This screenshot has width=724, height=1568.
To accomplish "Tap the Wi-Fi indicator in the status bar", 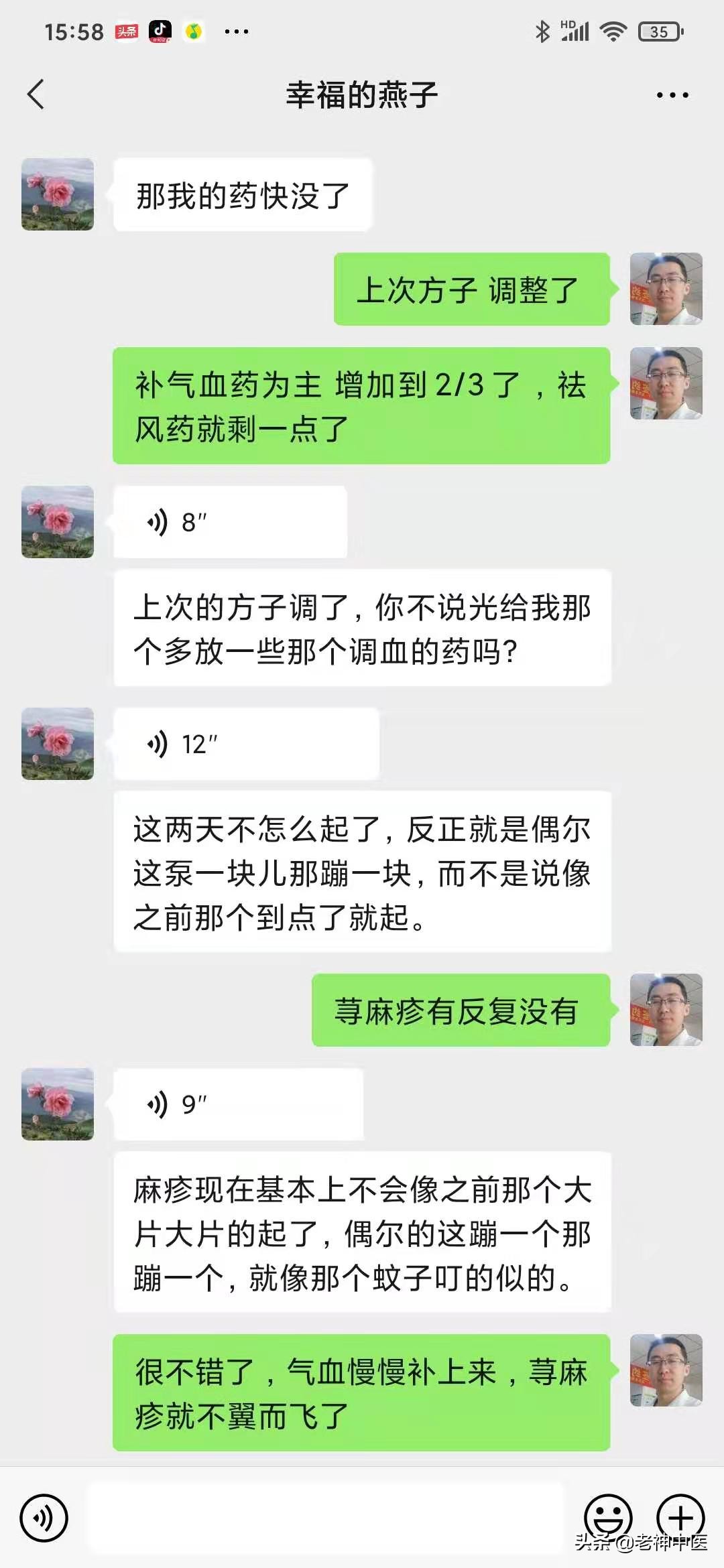I will tap(615, 29).
